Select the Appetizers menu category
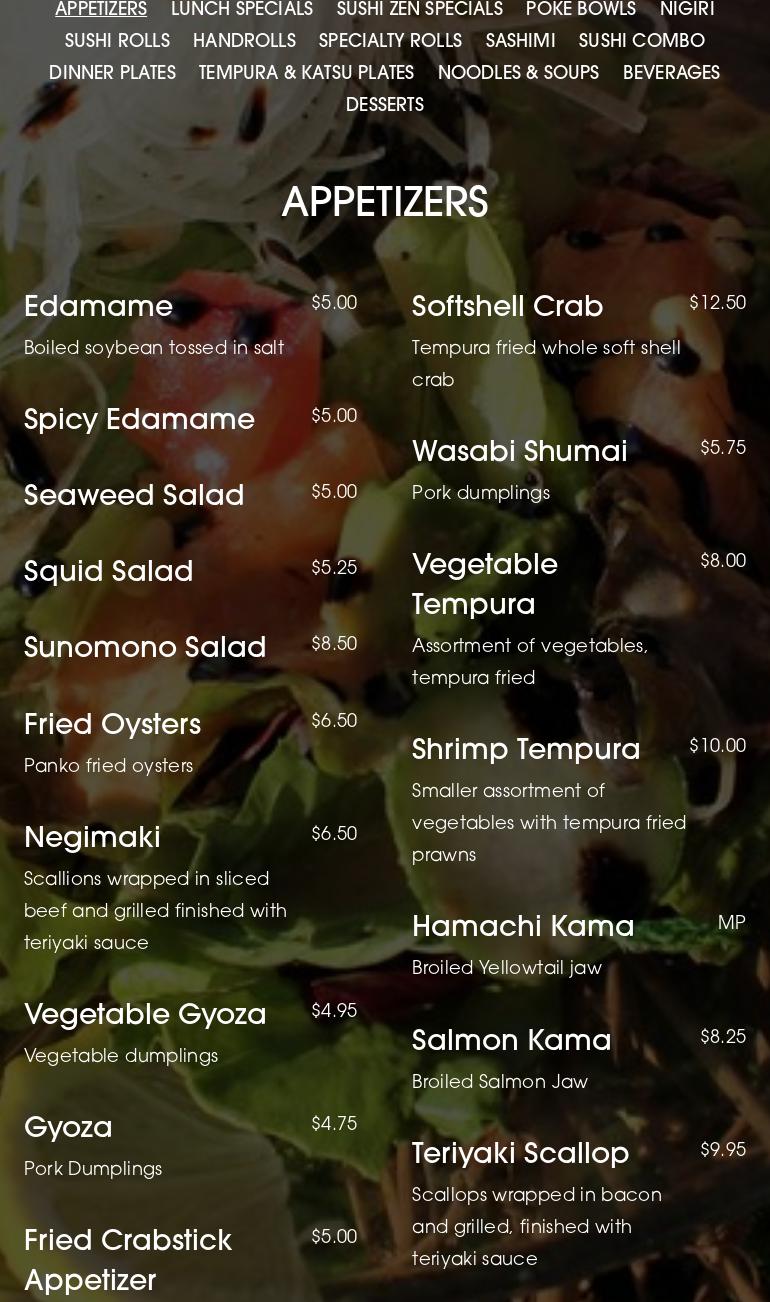770x1302 pixels. [x=101, y=10]
